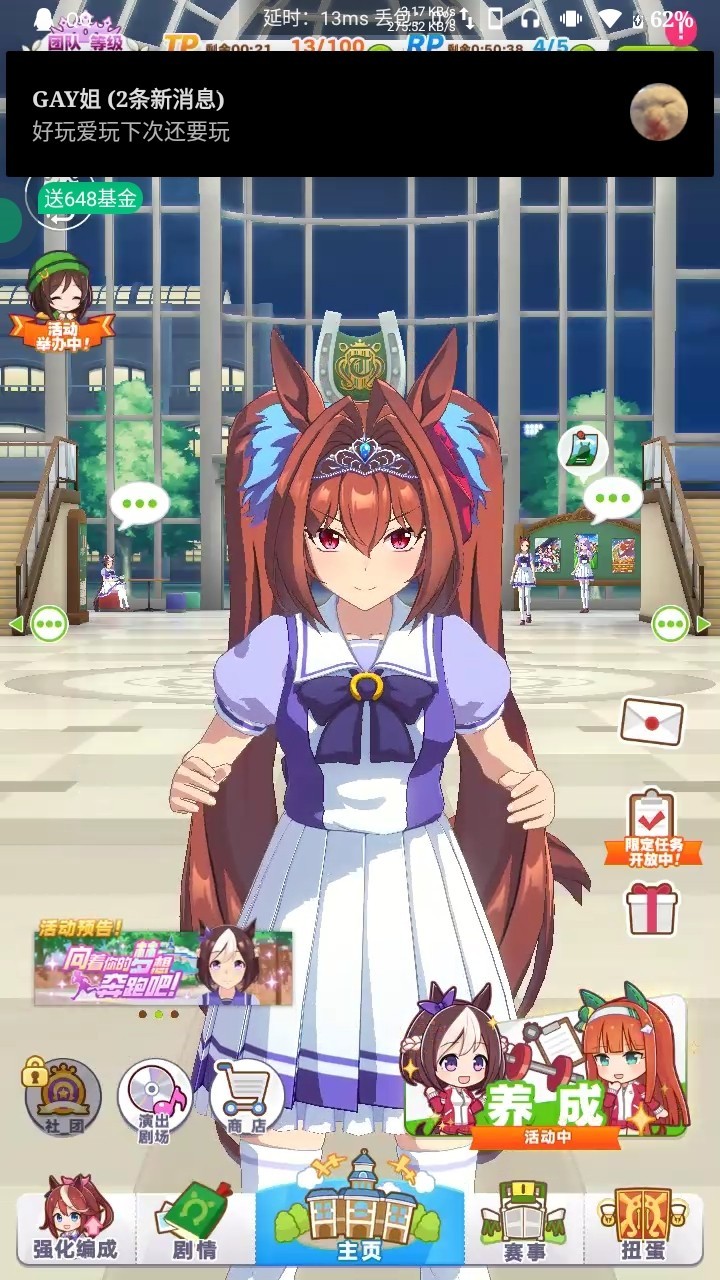Open the locked 社团 club button

[x=62, y=1097]
